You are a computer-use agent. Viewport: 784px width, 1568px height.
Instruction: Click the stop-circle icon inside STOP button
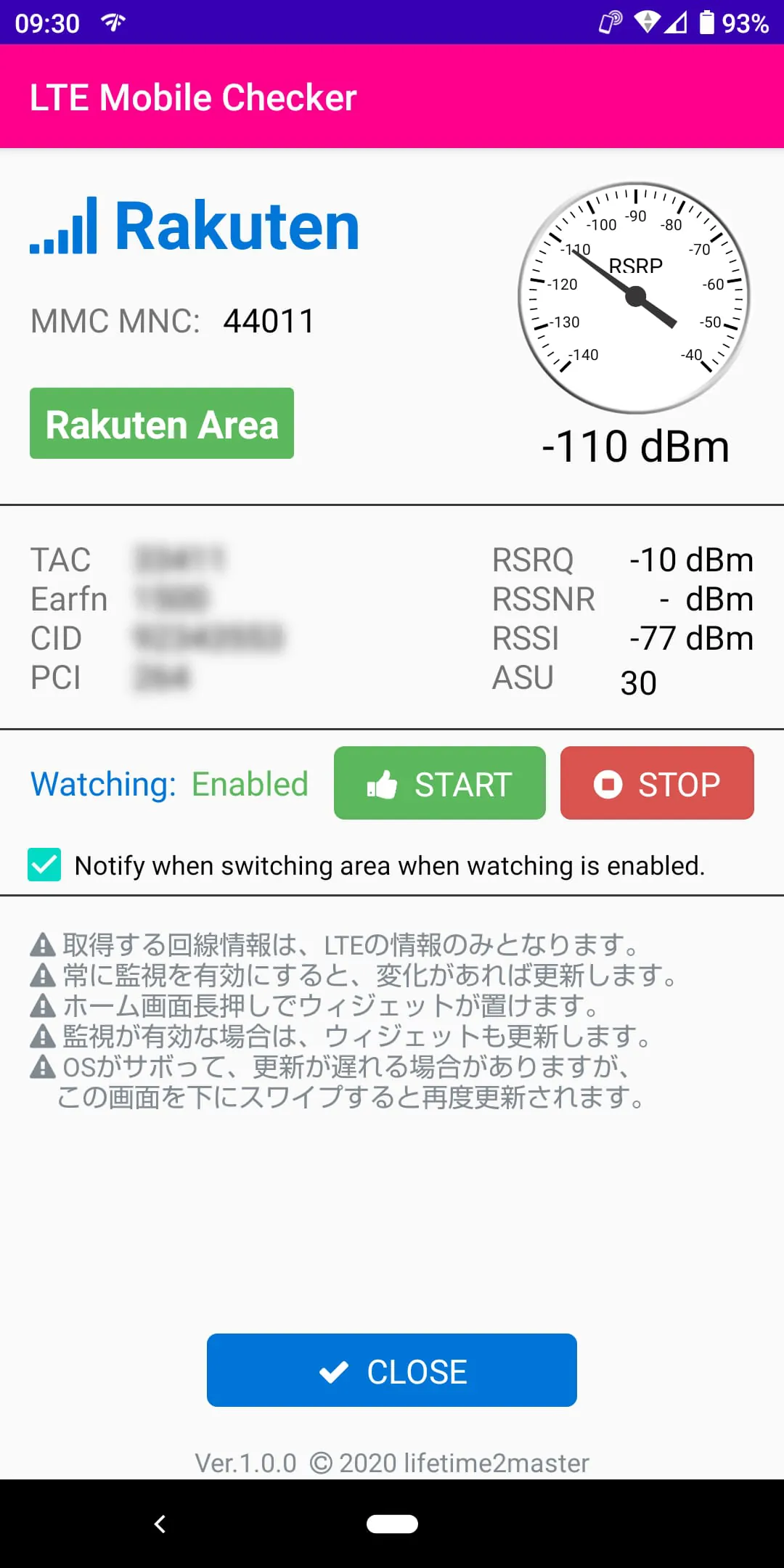coord(608,784)
